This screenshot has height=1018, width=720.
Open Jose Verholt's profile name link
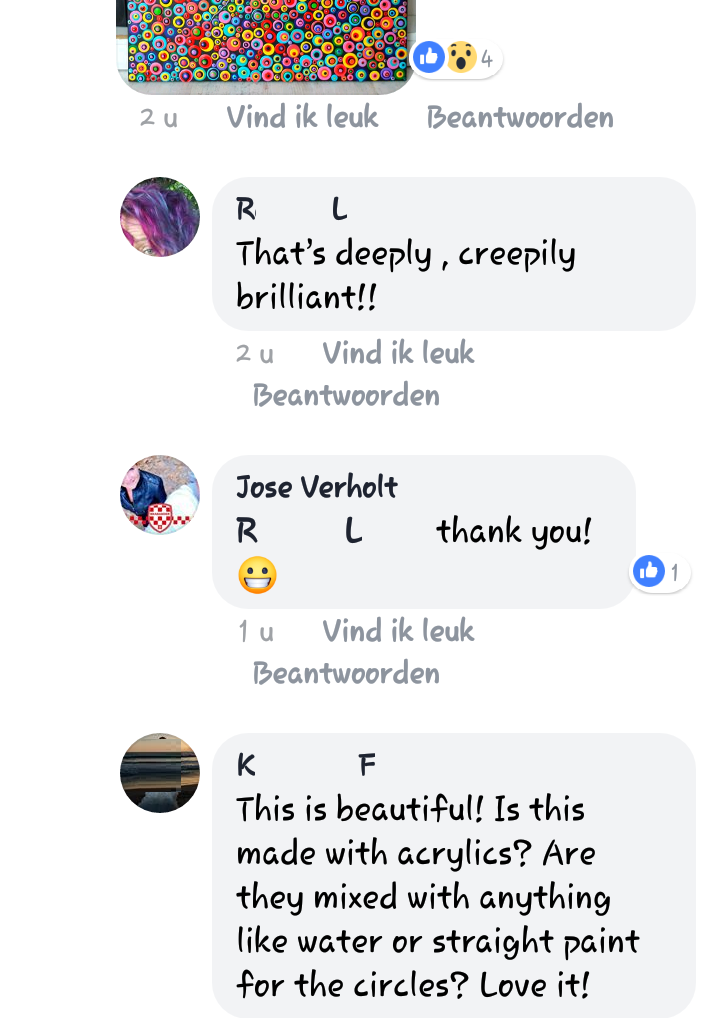pos(316,487)
